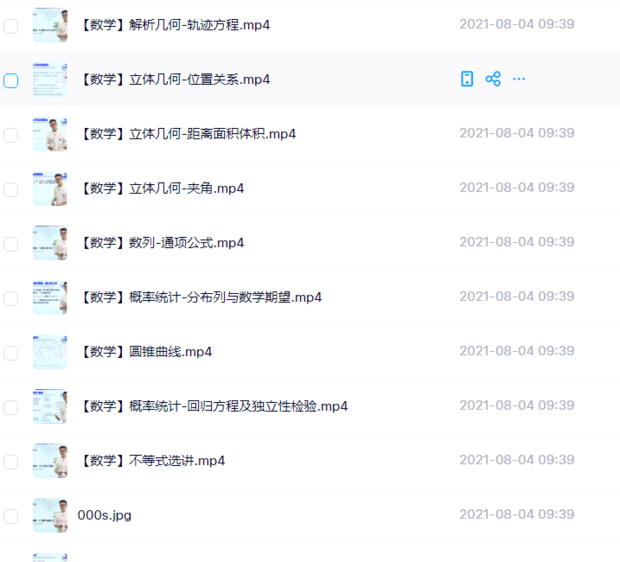This screenshot has height=562, width=620.
Task: Send 立体几何-位置关系.mp4 to device
Action: point(467,79)
